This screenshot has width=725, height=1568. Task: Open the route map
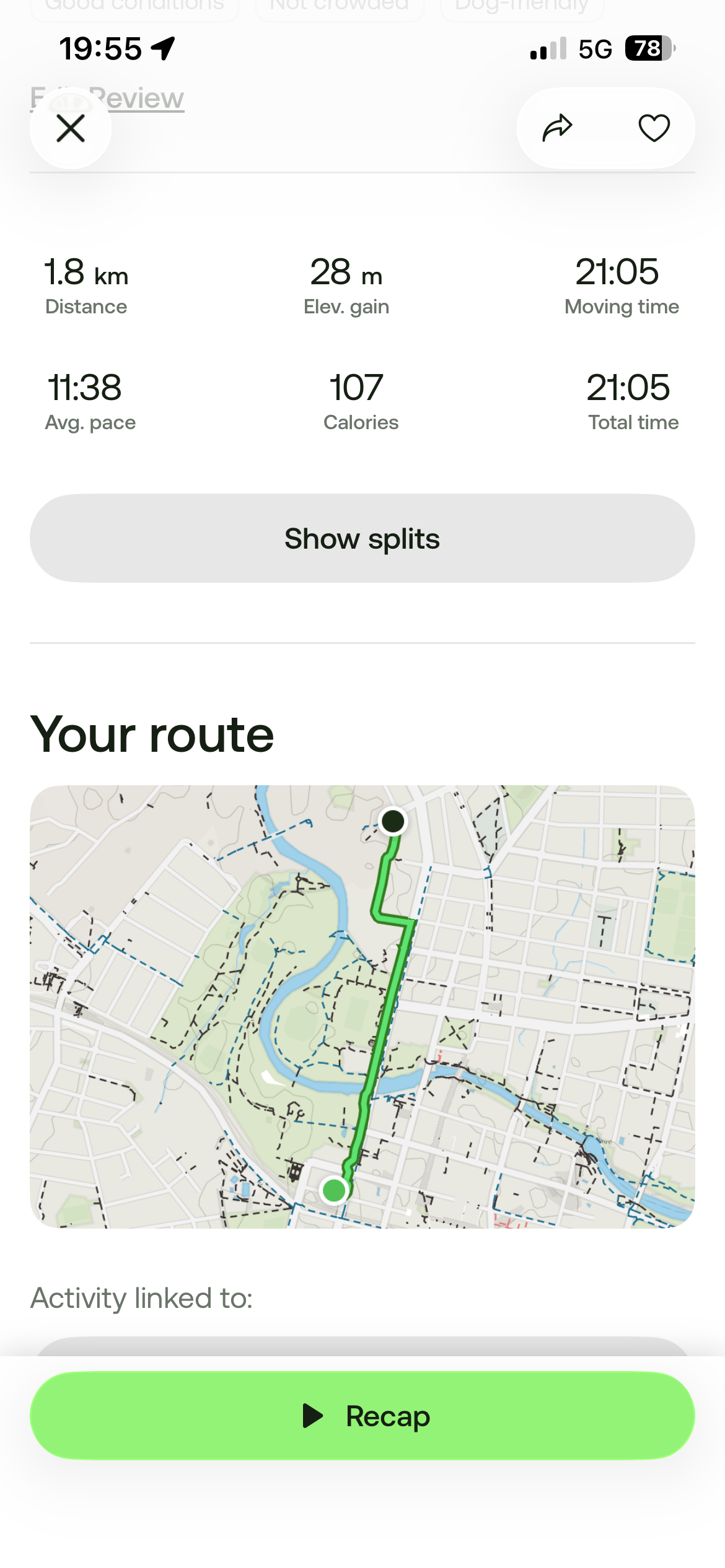pyautogui.click(x=362, y=1006)
